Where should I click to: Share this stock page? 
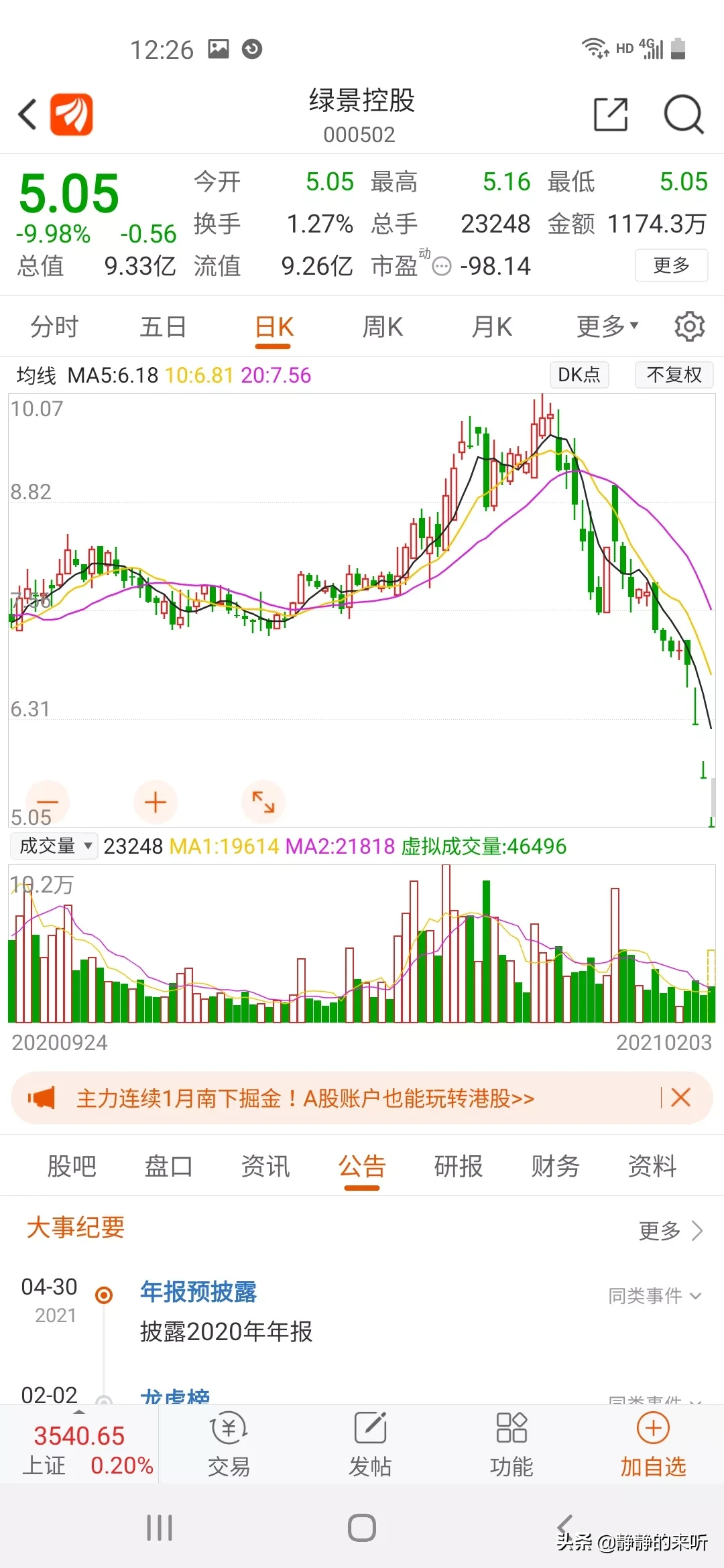point(611,114)
